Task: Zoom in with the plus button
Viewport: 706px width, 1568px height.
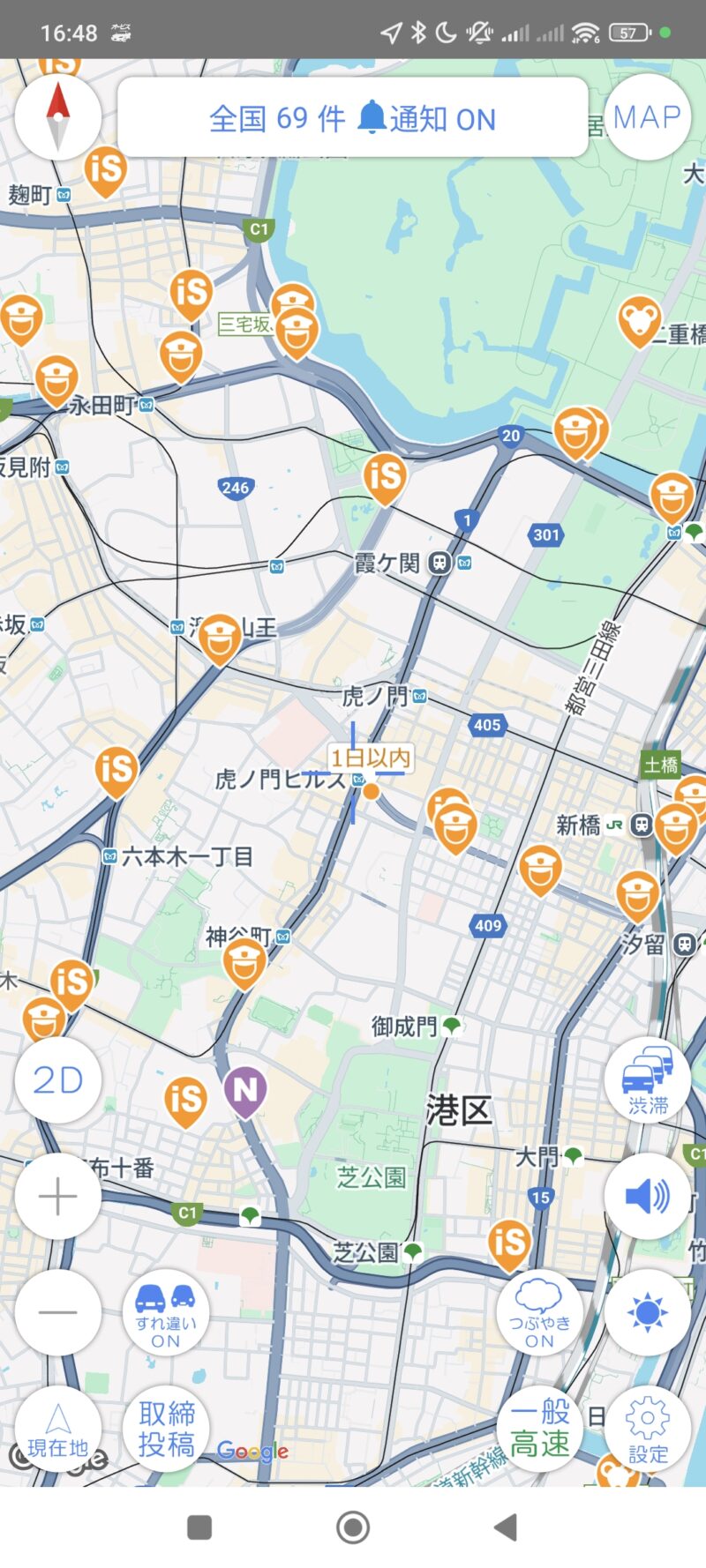Action: [58, 1197]
